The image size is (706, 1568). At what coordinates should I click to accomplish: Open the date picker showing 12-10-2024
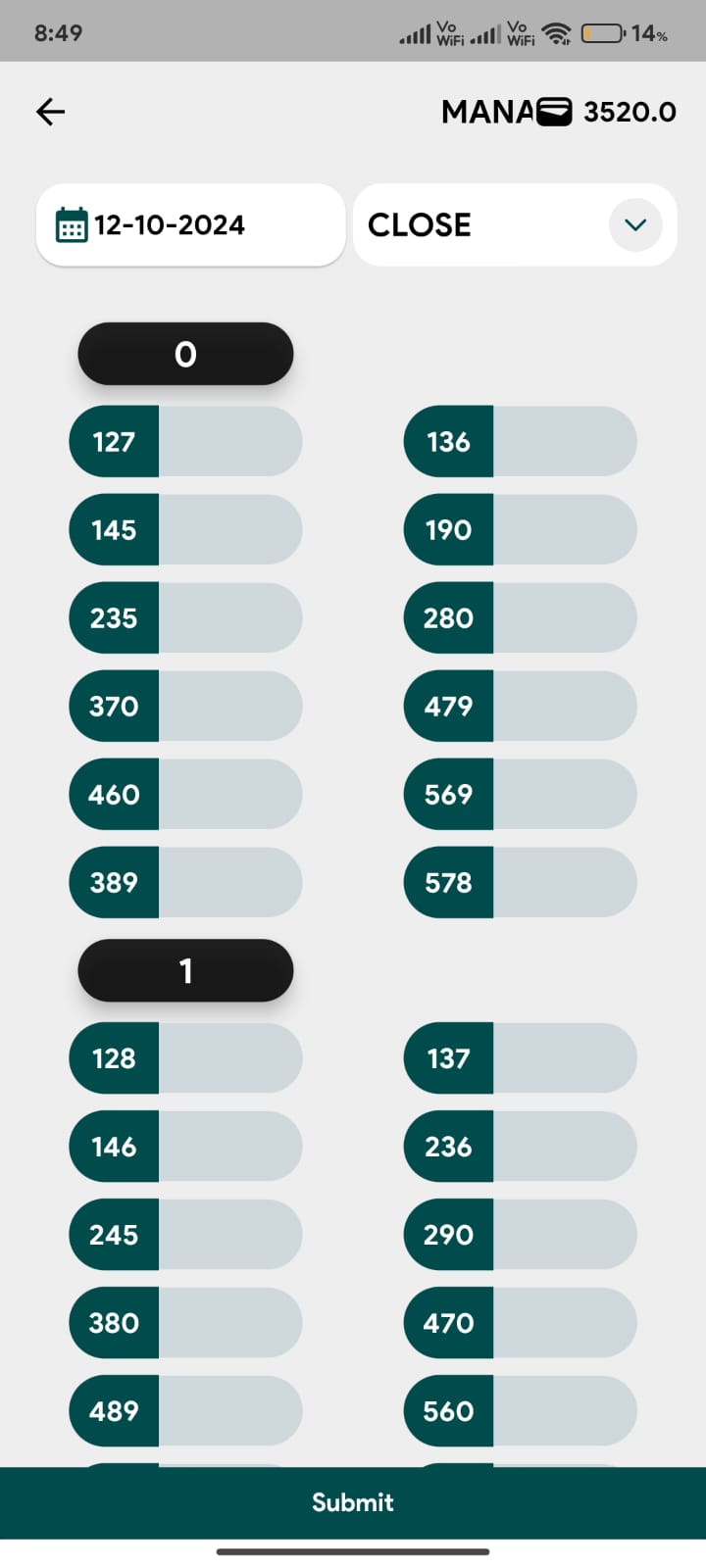click(x=190, y=224)
